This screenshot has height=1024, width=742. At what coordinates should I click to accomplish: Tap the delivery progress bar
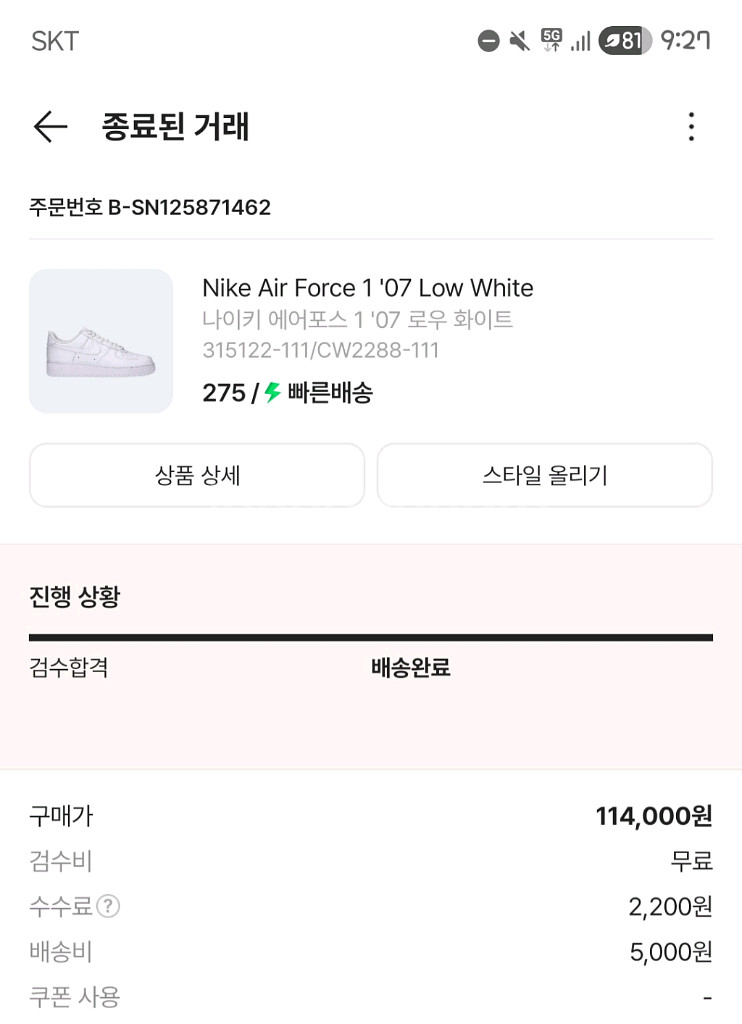(x=371, y=636)
